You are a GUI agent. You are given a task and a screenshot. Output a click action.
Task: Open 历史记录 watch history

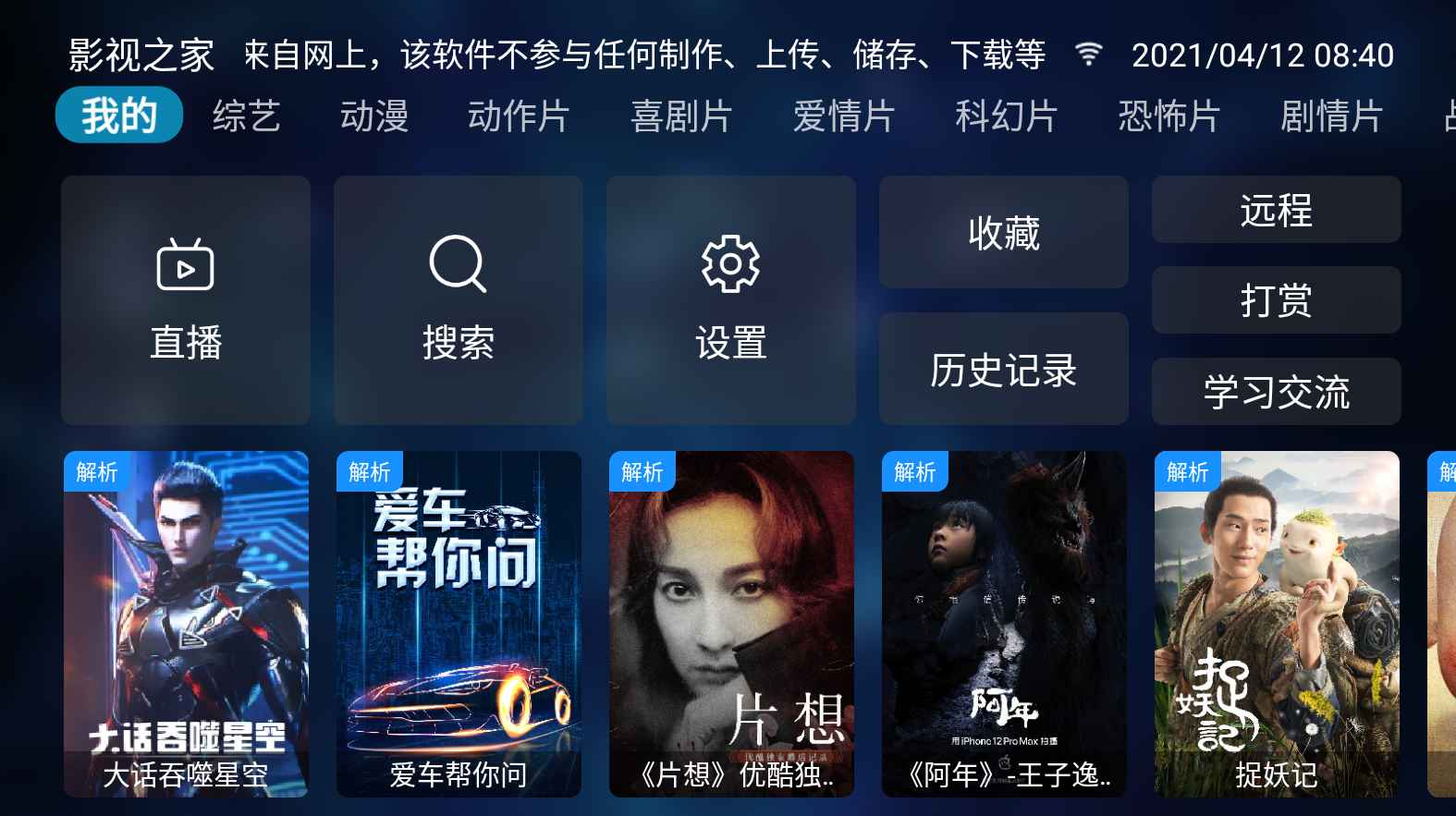click(x=1004, y=370)
